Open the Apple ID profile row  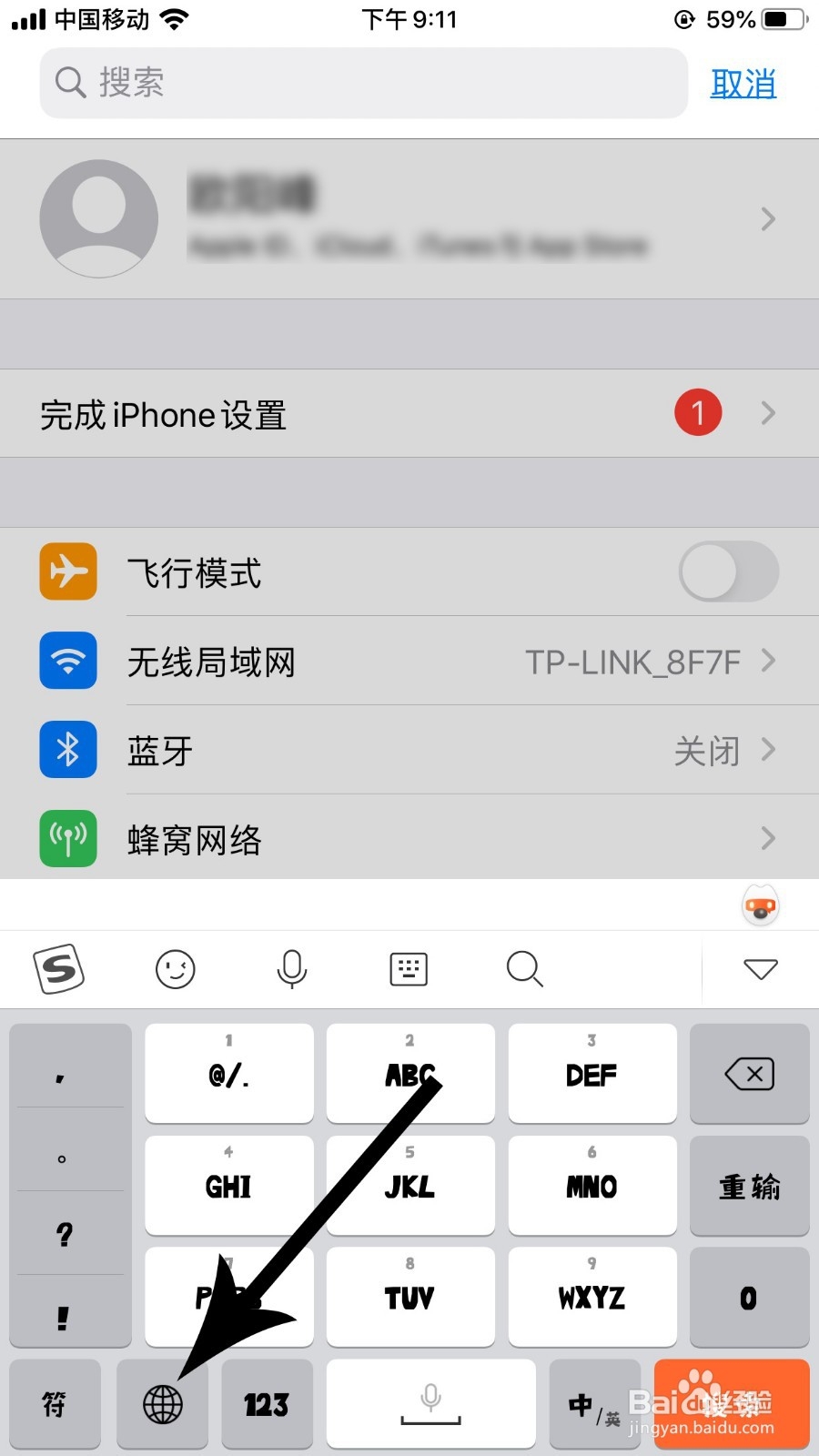[409, 218]
